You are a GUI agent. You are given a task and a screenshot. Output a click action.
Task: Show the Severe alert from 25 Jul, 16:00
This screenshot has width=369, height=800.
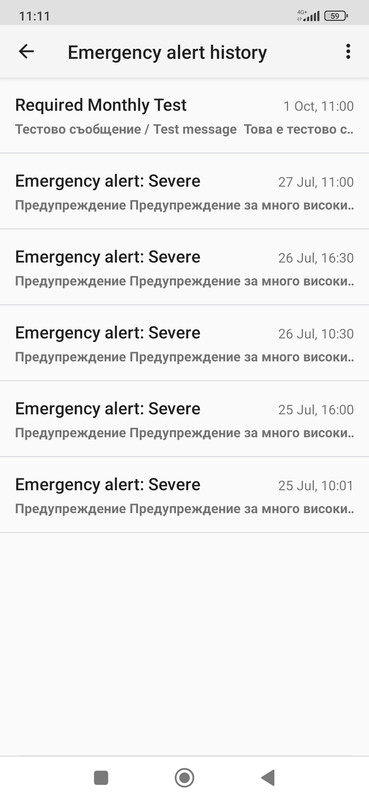[x=184, y=419]
